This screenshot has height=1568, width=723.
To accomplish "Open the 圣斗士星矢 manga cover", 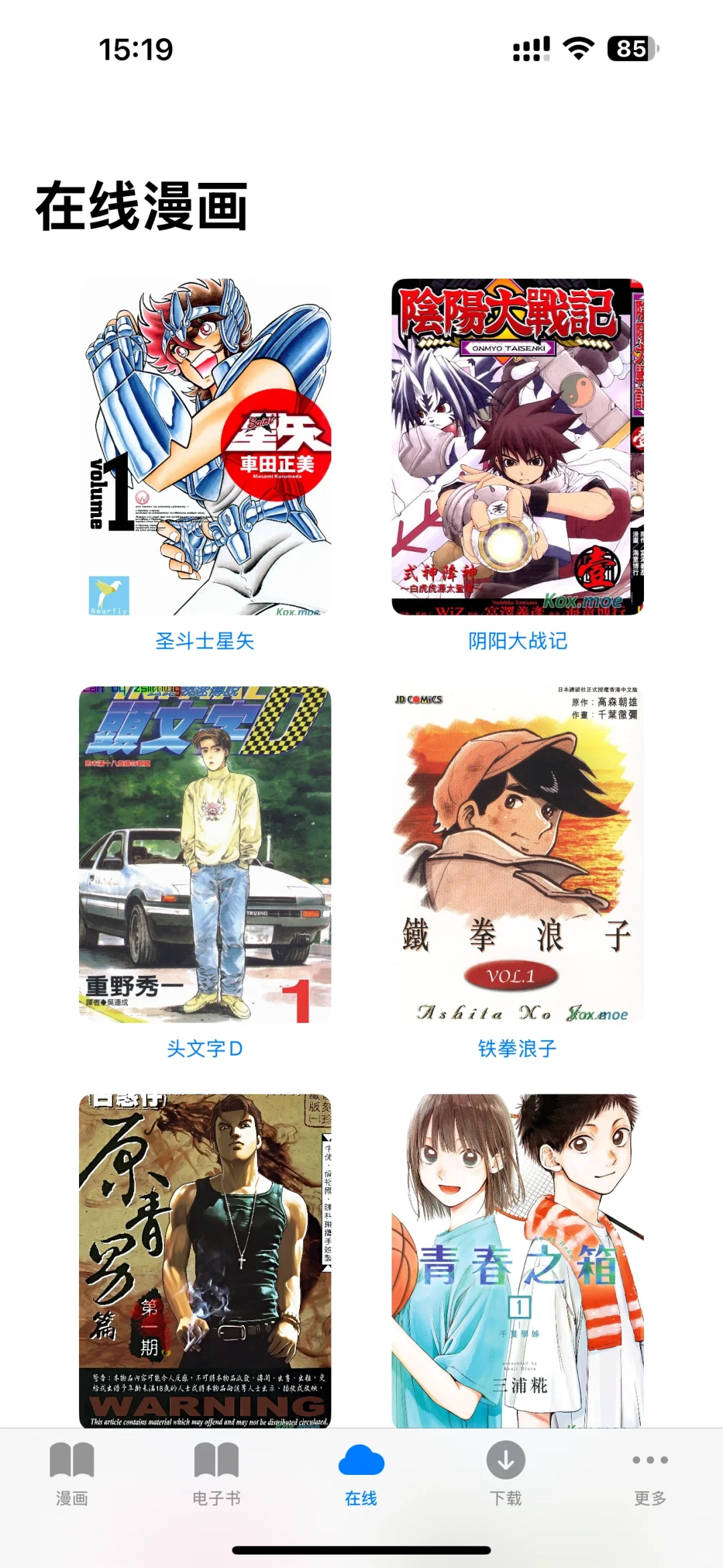I will coord(205,447).
